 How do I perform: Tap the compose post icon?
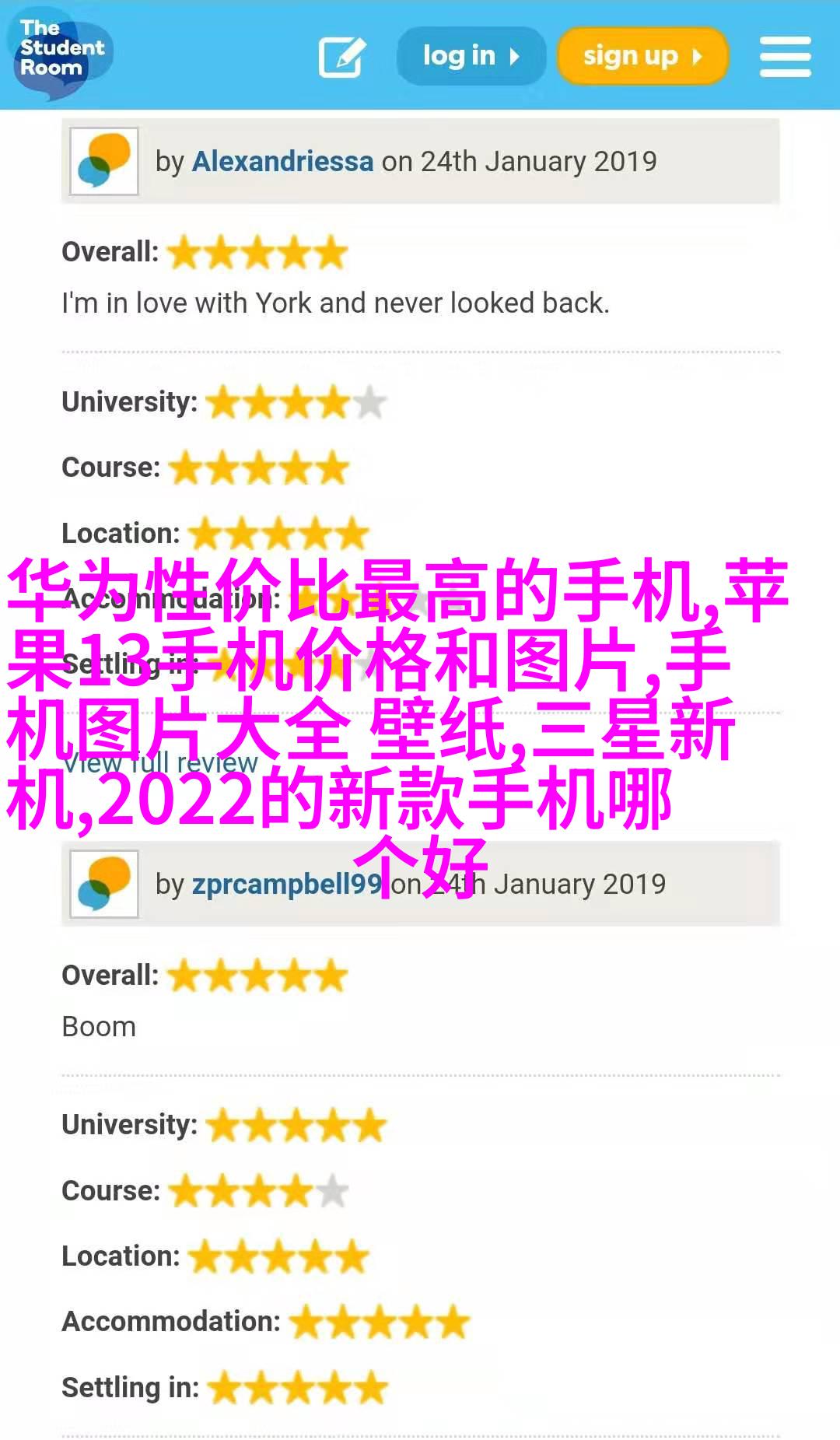click(341, 57)
